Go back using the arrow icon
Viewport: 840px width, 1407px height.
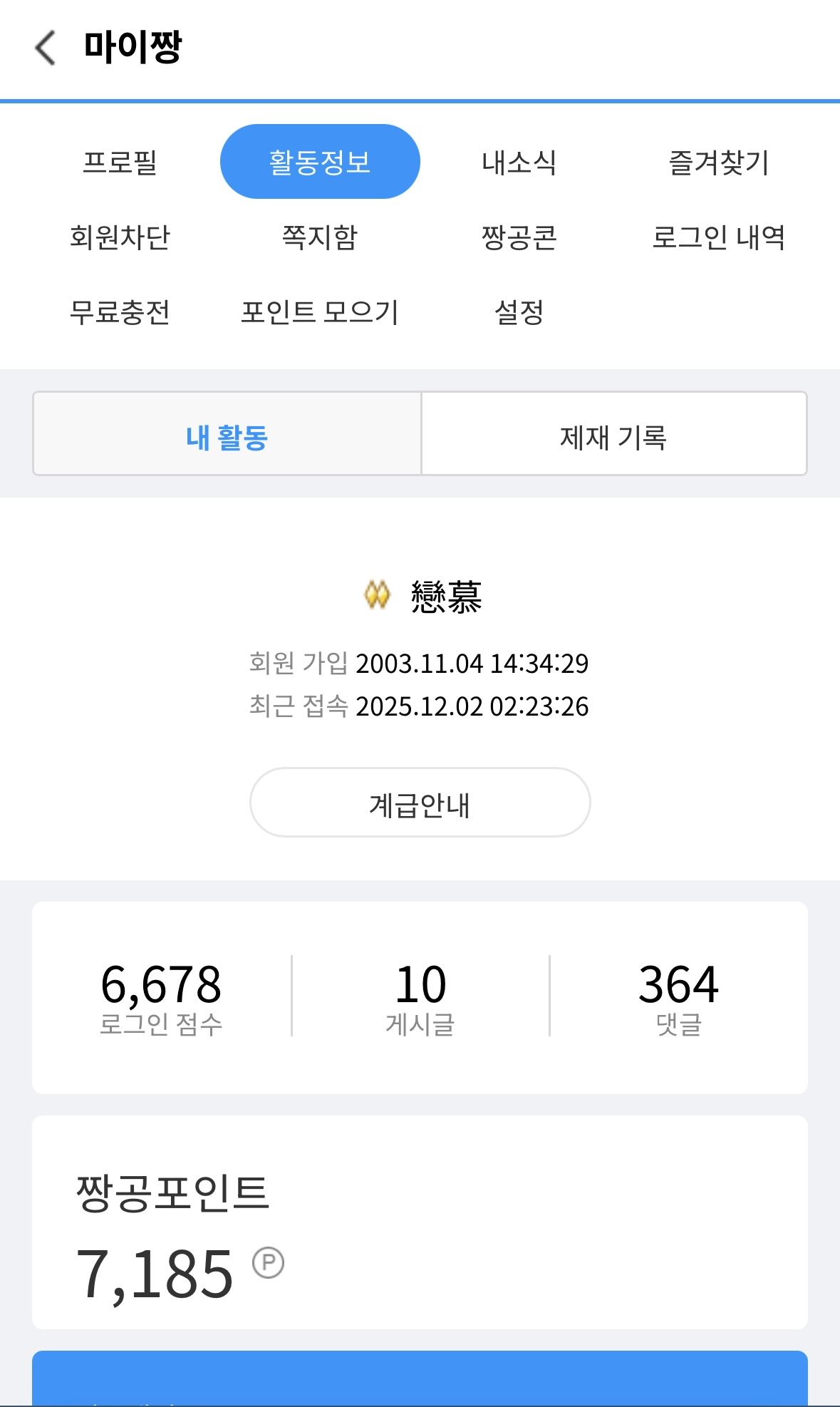(45, 48)
